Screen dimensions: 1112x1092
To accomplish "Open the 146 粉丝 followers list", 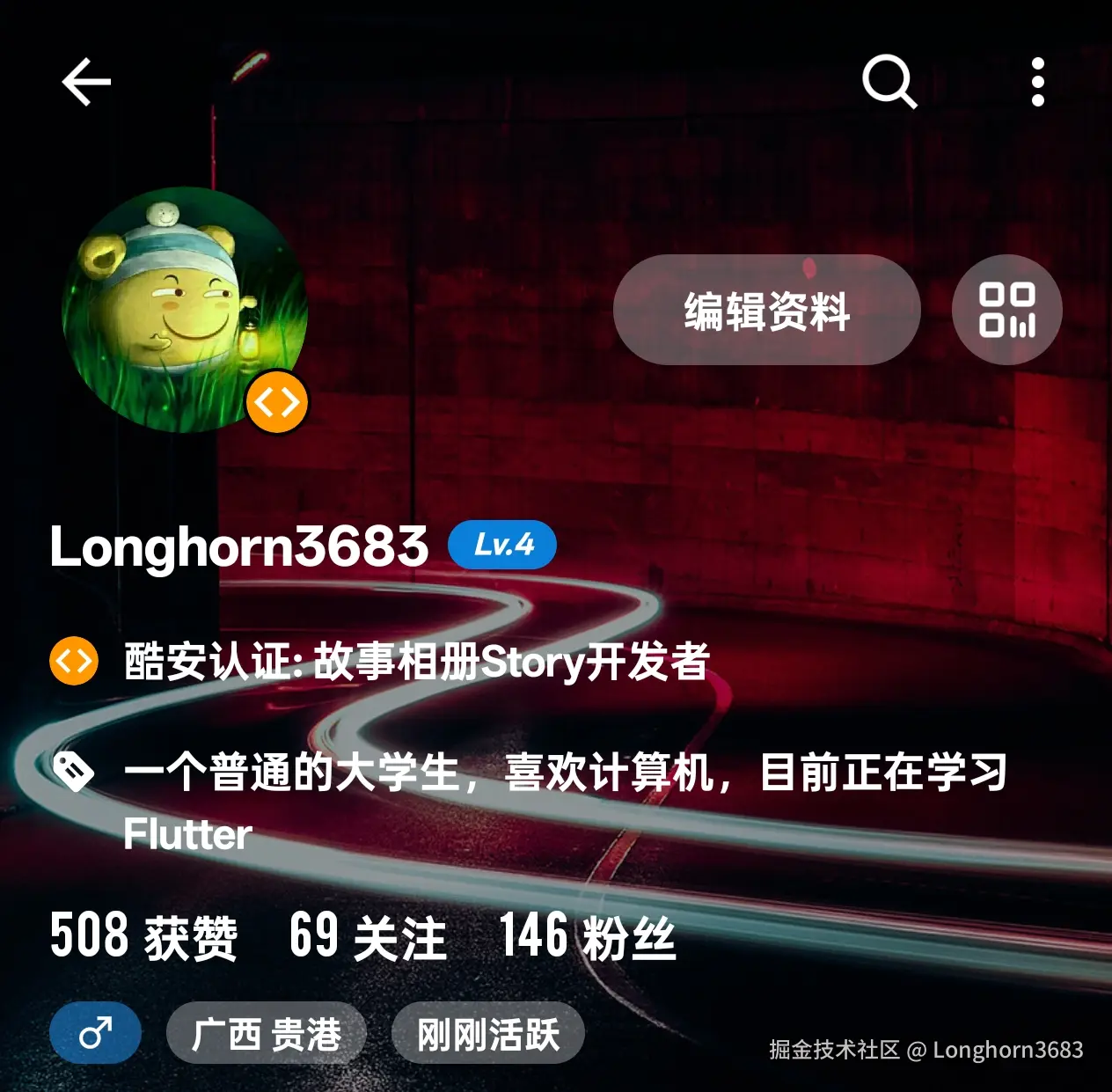I will coord(587,936).
